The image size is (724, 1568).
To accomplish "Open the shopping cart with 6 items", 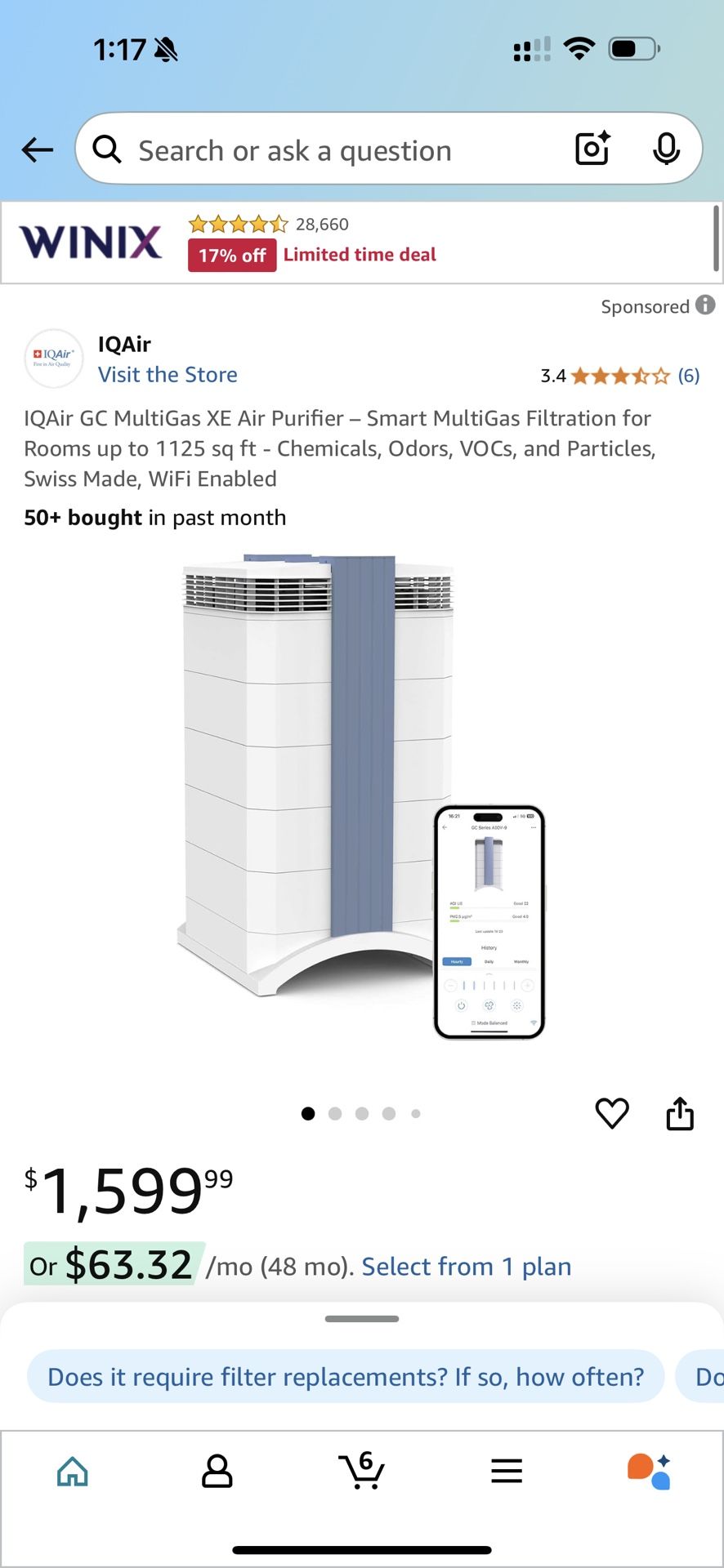I will coord(362,1470).
